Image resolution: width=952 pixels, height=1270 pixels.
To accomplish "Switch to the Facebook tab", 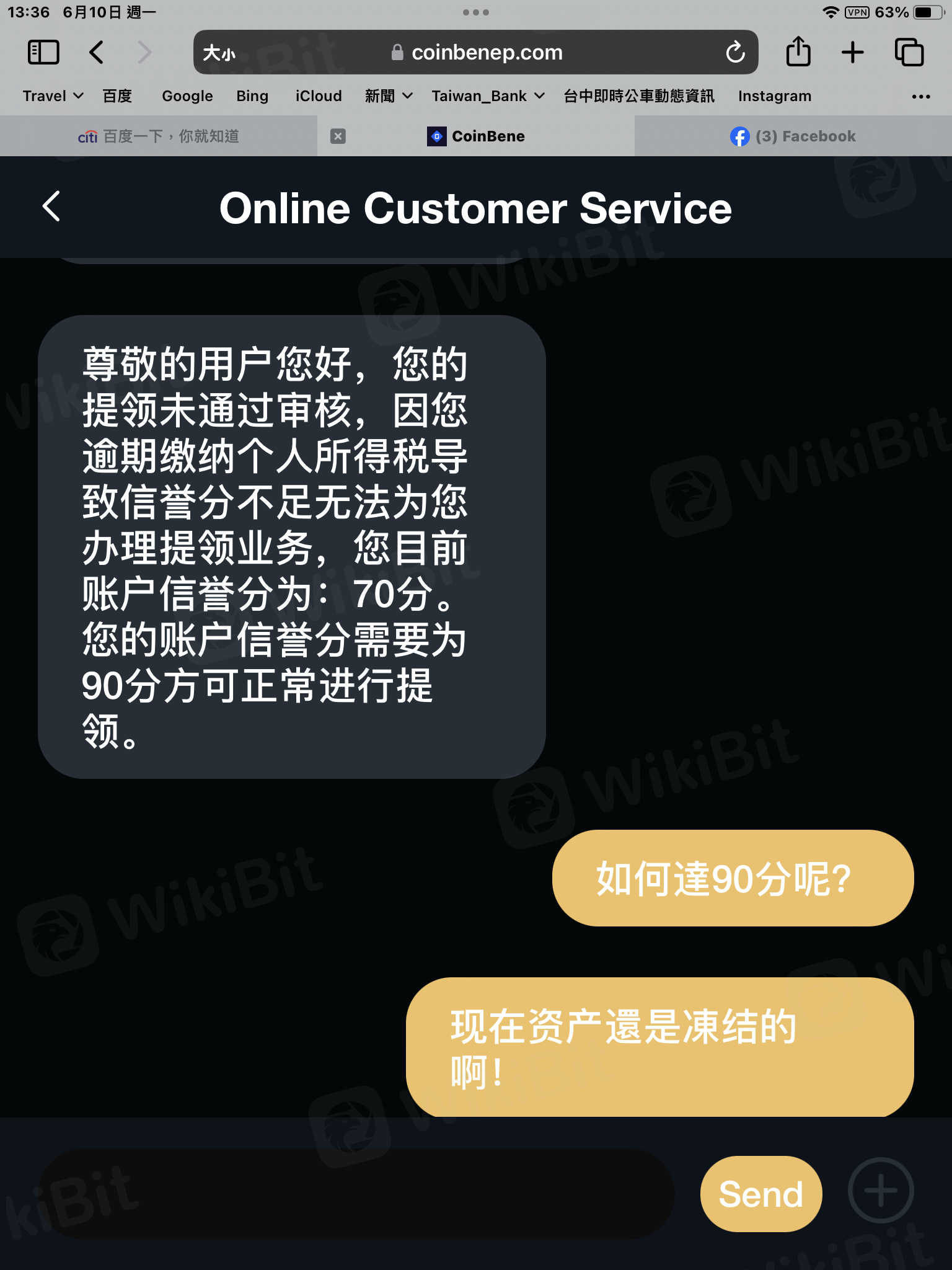I will coord(793,136).
